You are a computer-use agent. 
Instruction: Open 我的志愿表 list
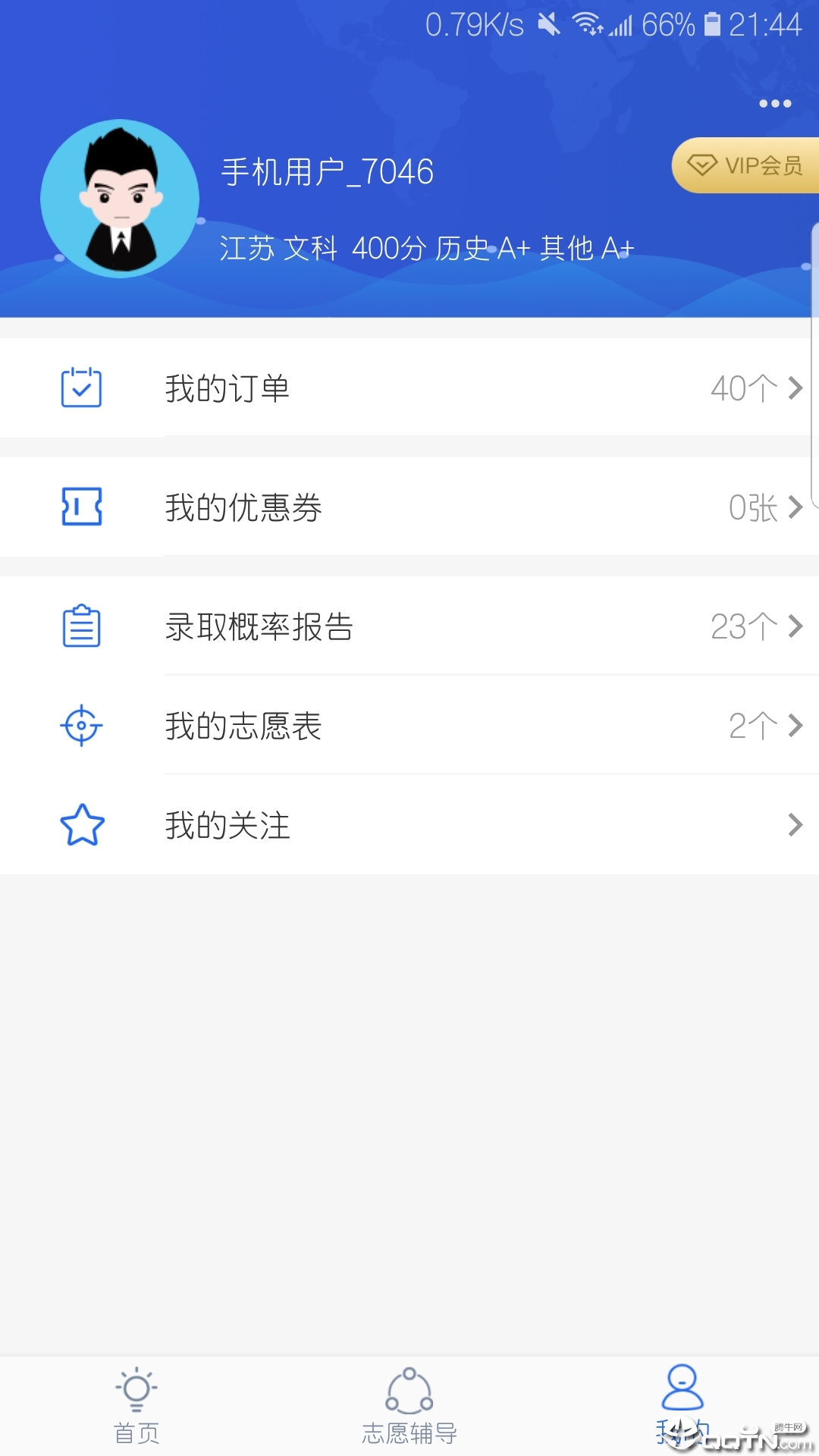tap(409, 726)
